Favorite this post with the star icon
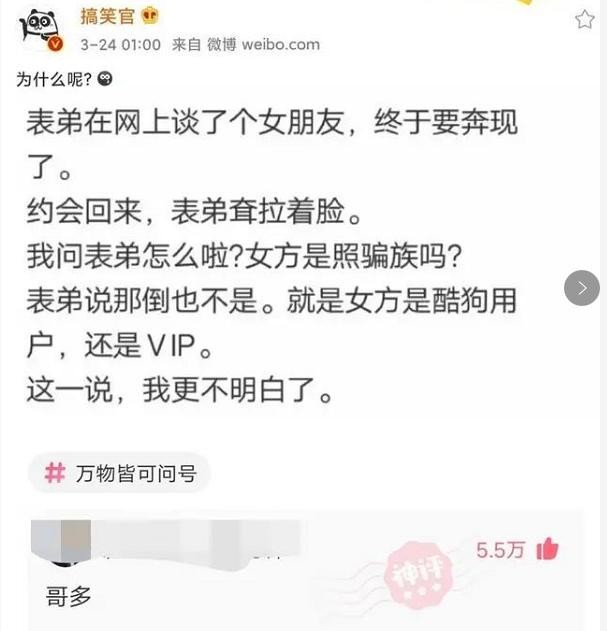Viewport: 607px width, 631px height. pos(585,19)
